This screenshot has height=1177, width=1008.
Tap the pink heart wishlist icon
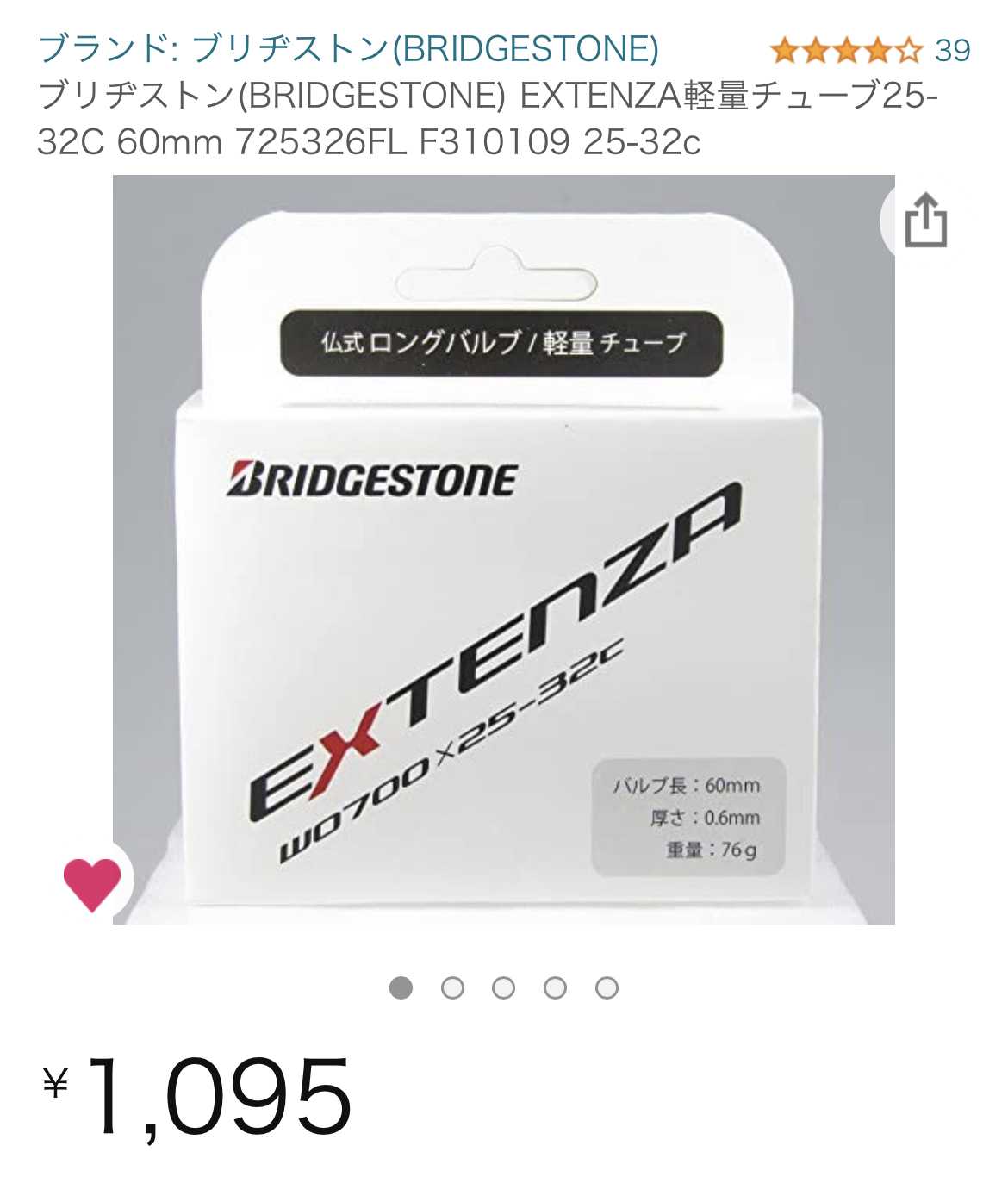[x=92, y=883]
